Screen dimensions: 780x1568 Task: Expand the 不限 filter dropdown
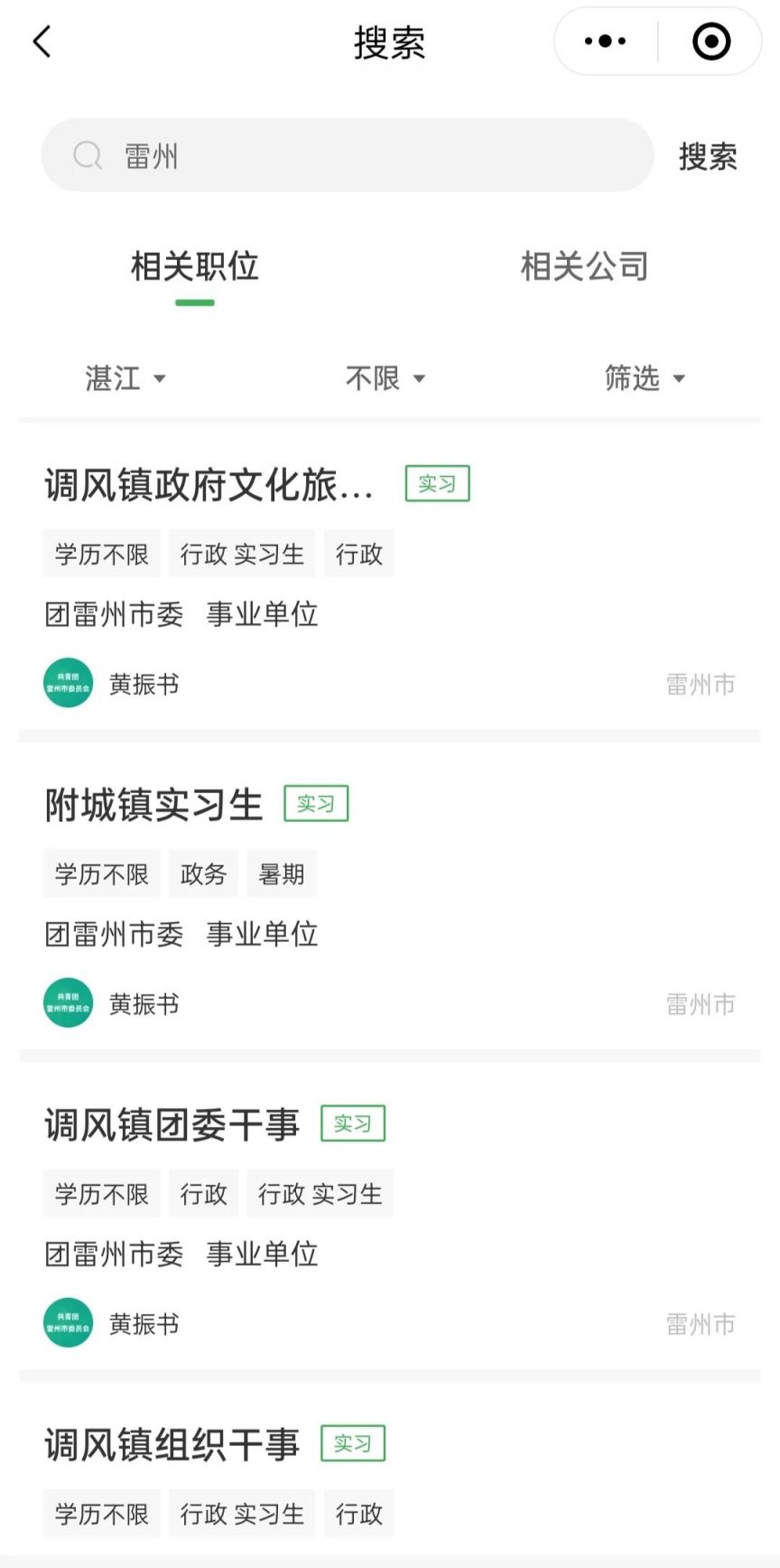point(385,378)
